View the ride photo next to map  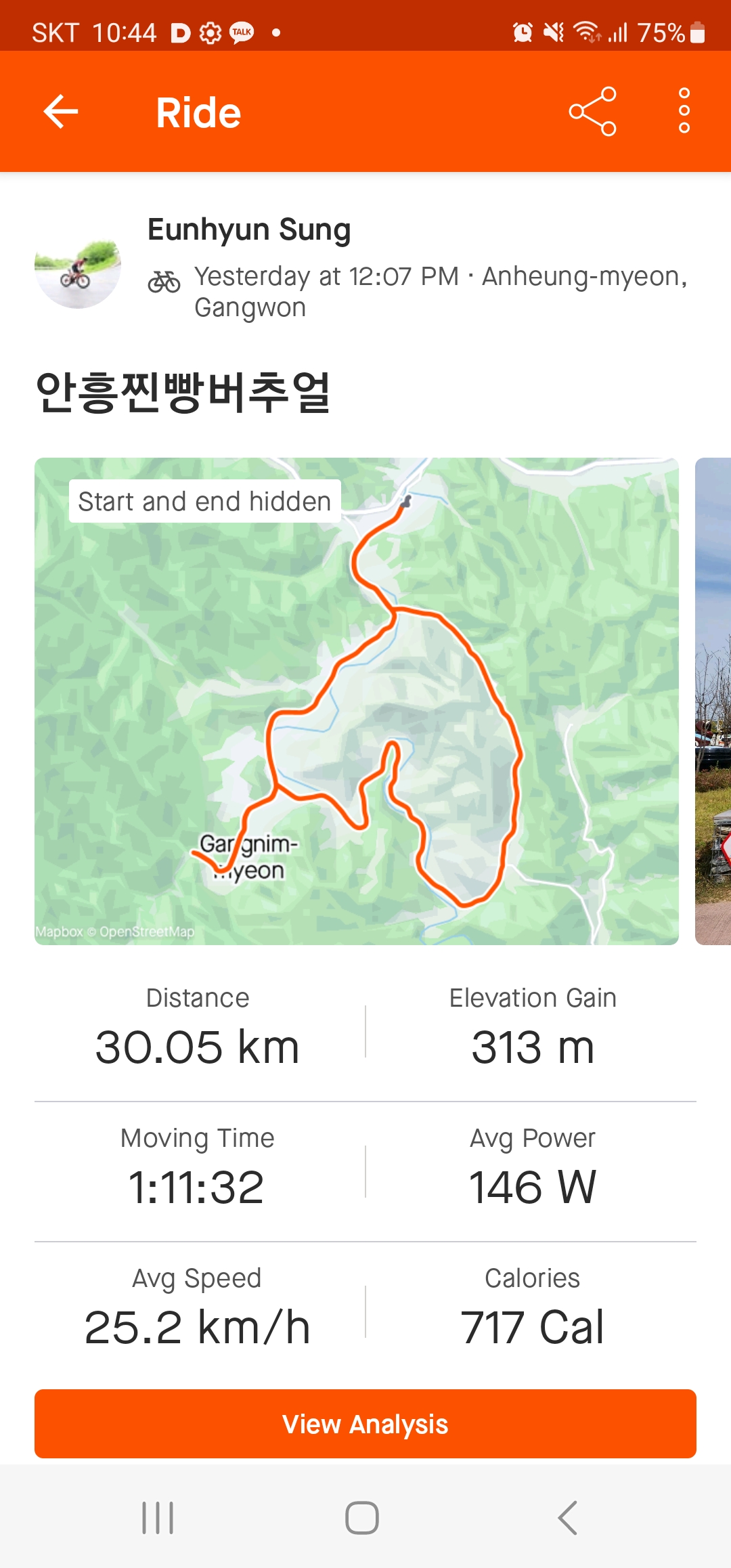click(713, 701)
